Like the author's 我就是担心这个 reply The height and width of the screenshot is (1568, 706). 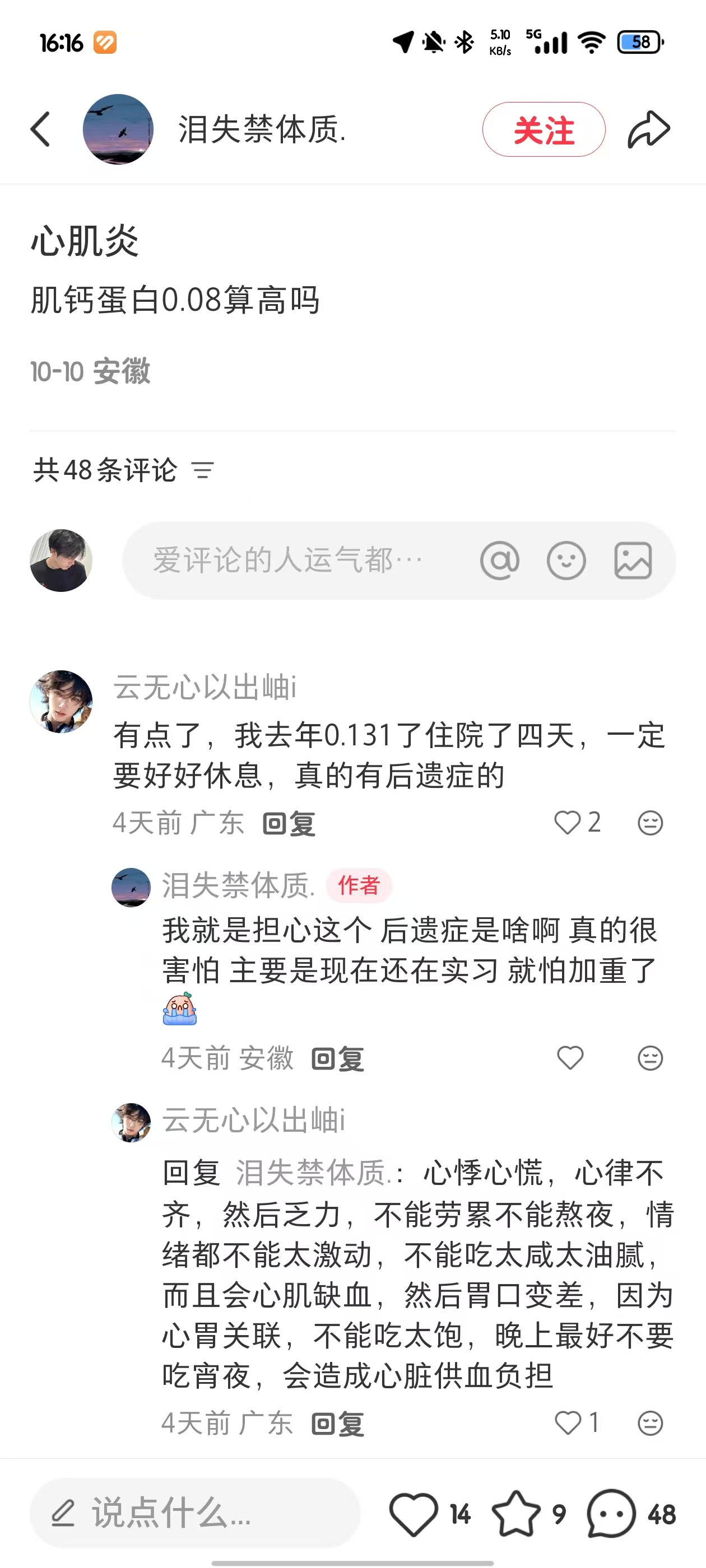tap(570, 1058)
